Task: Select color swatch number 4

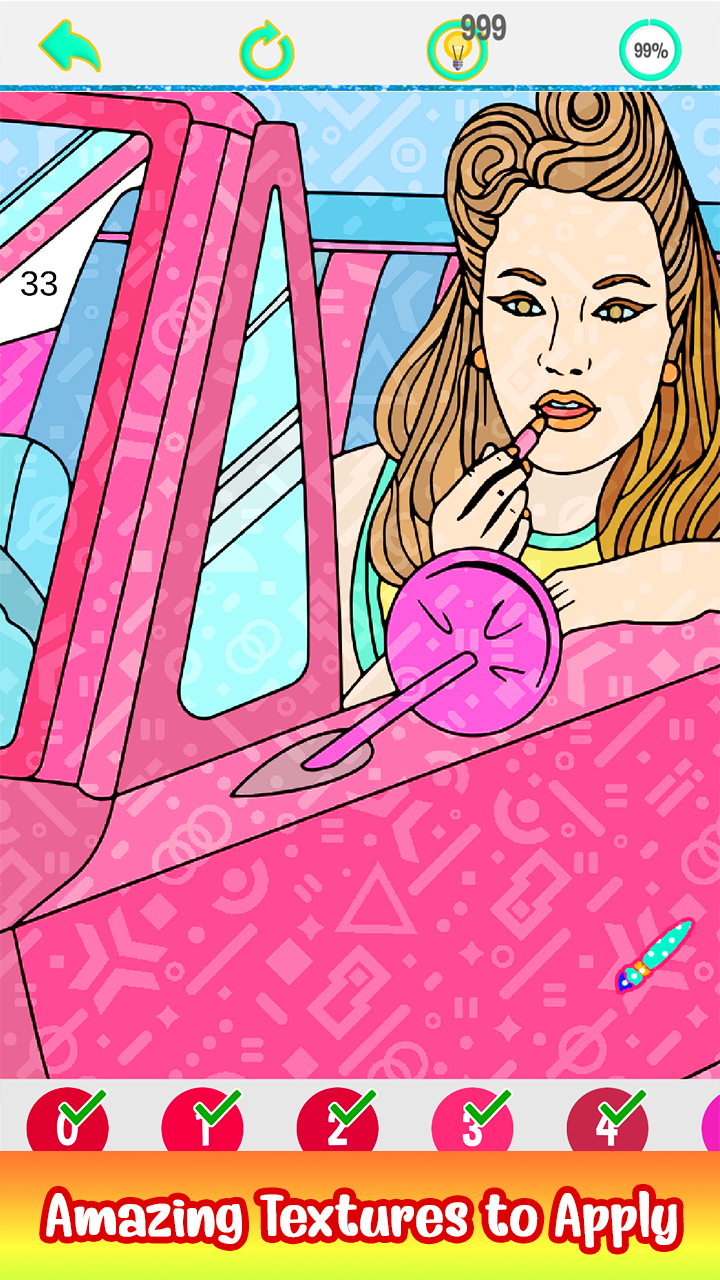Action: 607,1127
